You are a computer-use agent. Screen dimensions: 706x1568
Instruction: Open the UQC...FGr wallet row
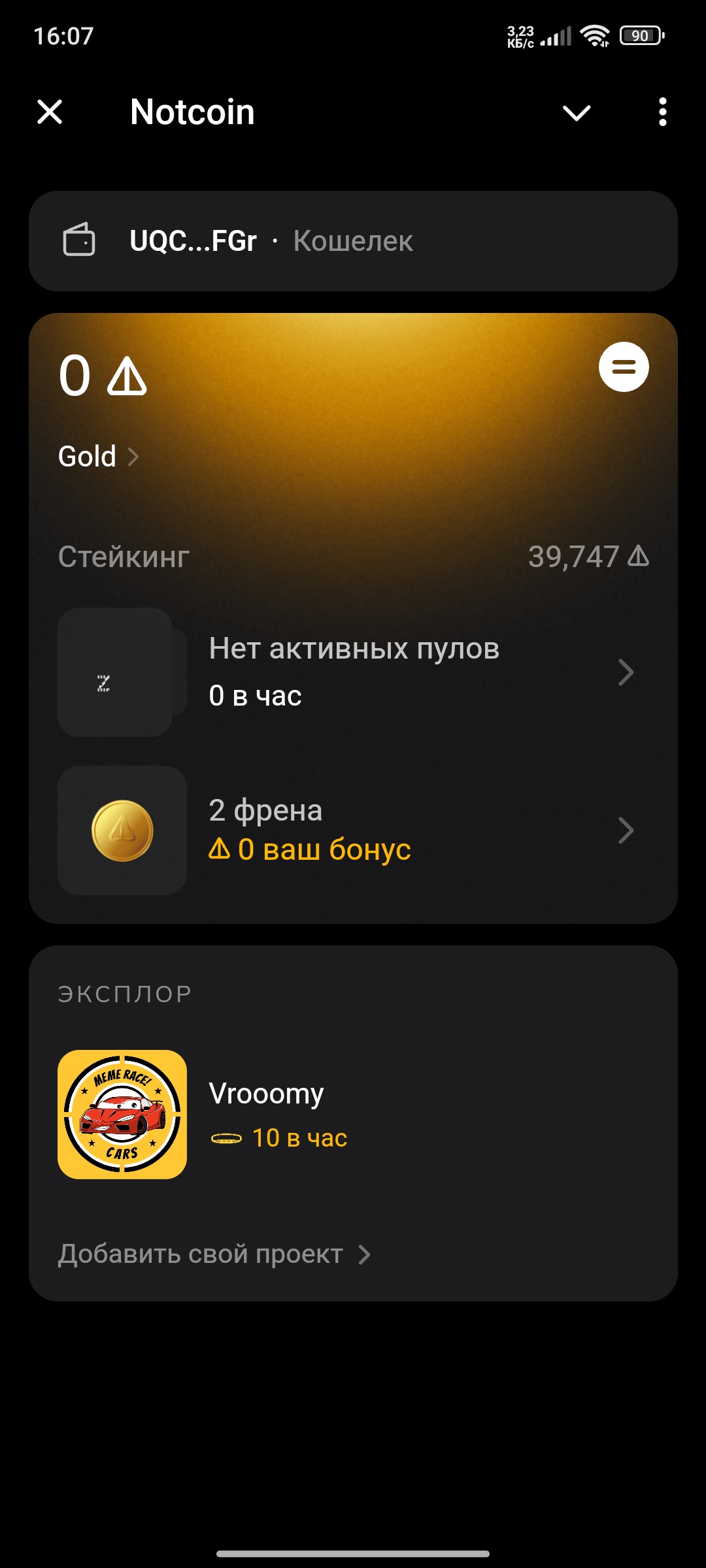click(353, 241)
